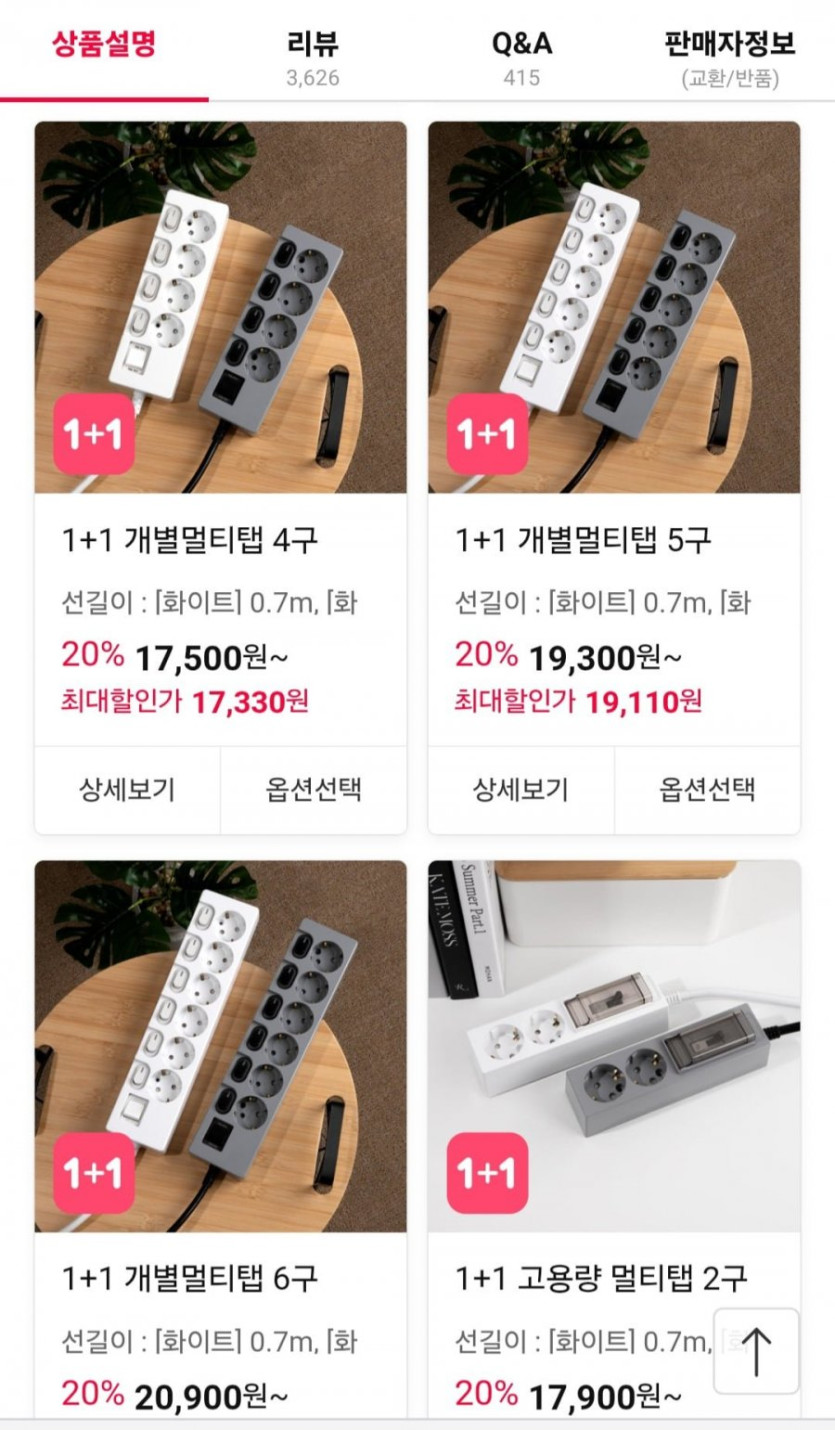Viewport: 835px width, 1430px height.
Task: Open the Q&A tab
Action: (x=521, y=57)
